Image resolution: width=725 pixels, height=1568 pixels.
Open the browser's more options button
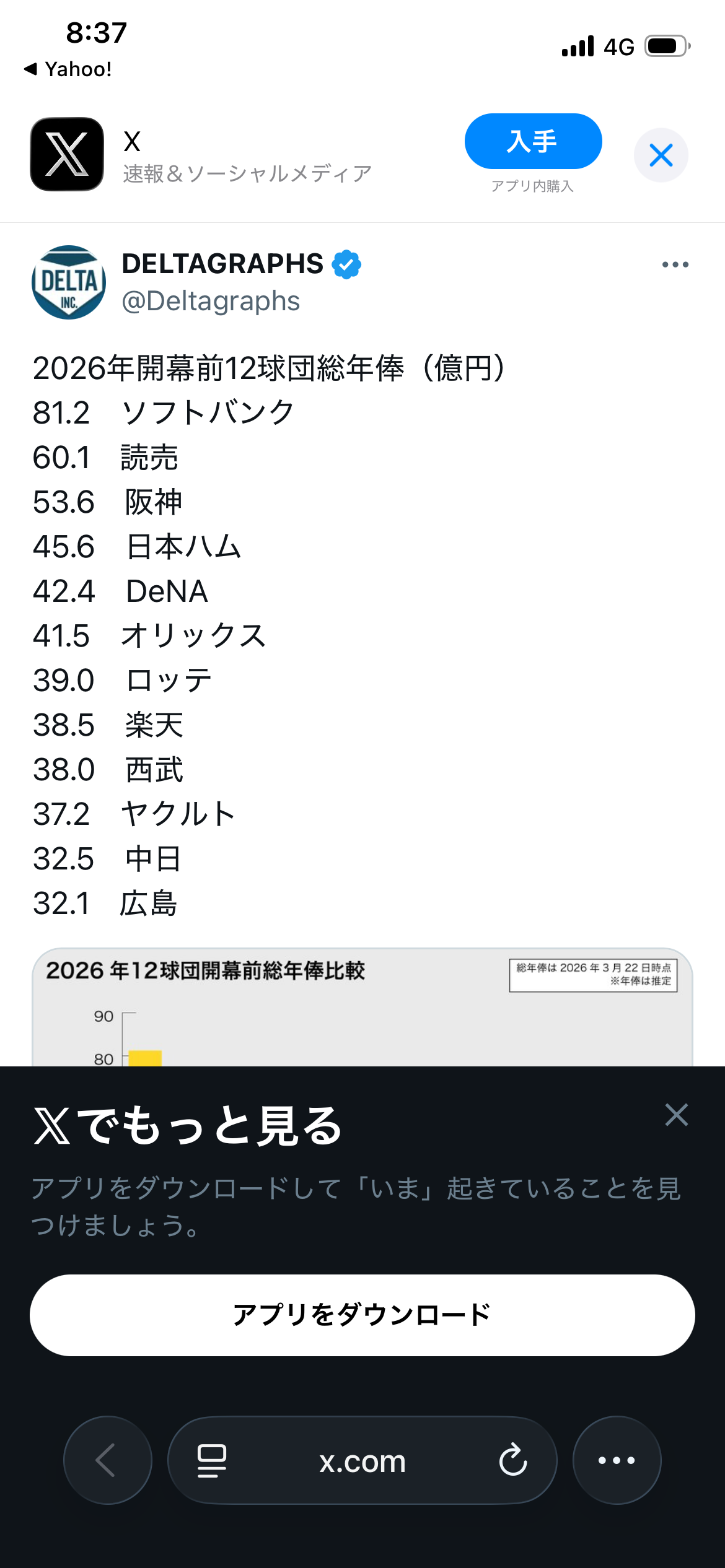tap(617, 1460)
